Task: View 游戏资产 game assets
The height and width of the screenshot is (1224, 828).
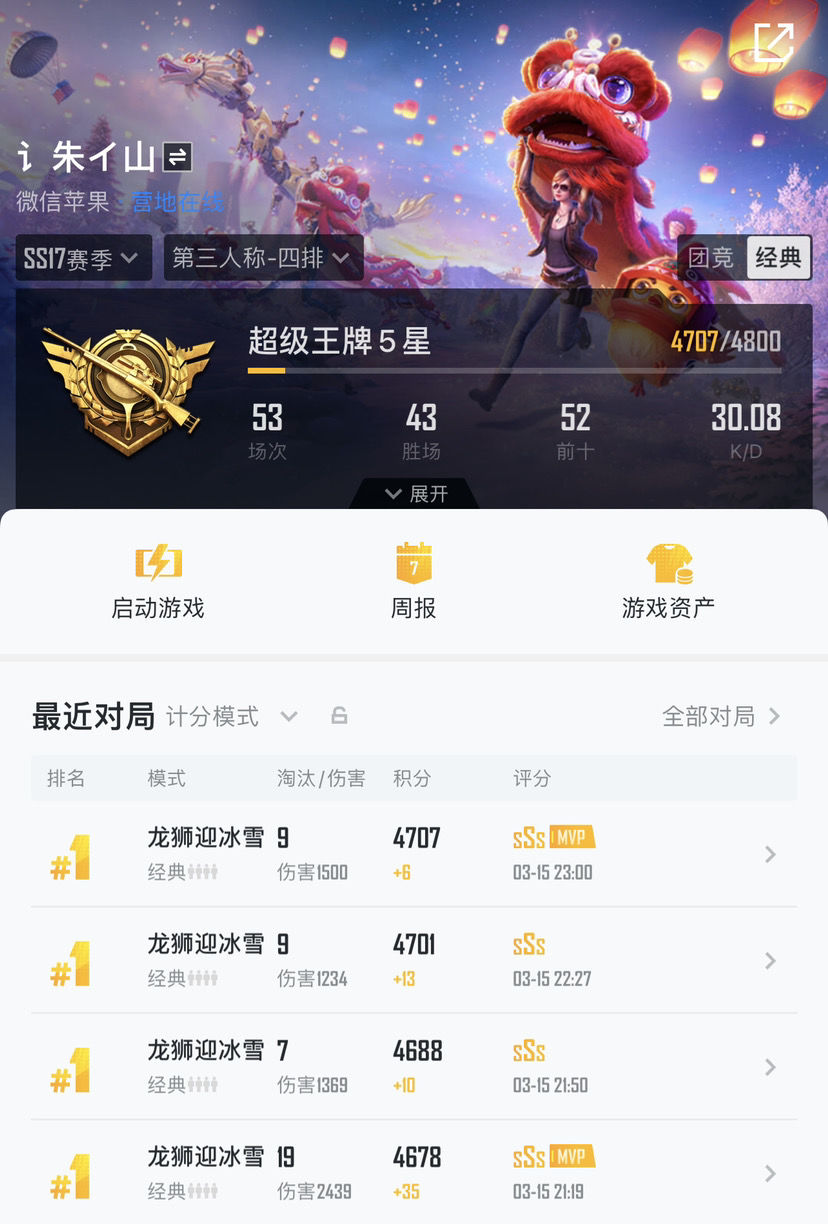Action: pyautogui.click(x=668, y=581)
